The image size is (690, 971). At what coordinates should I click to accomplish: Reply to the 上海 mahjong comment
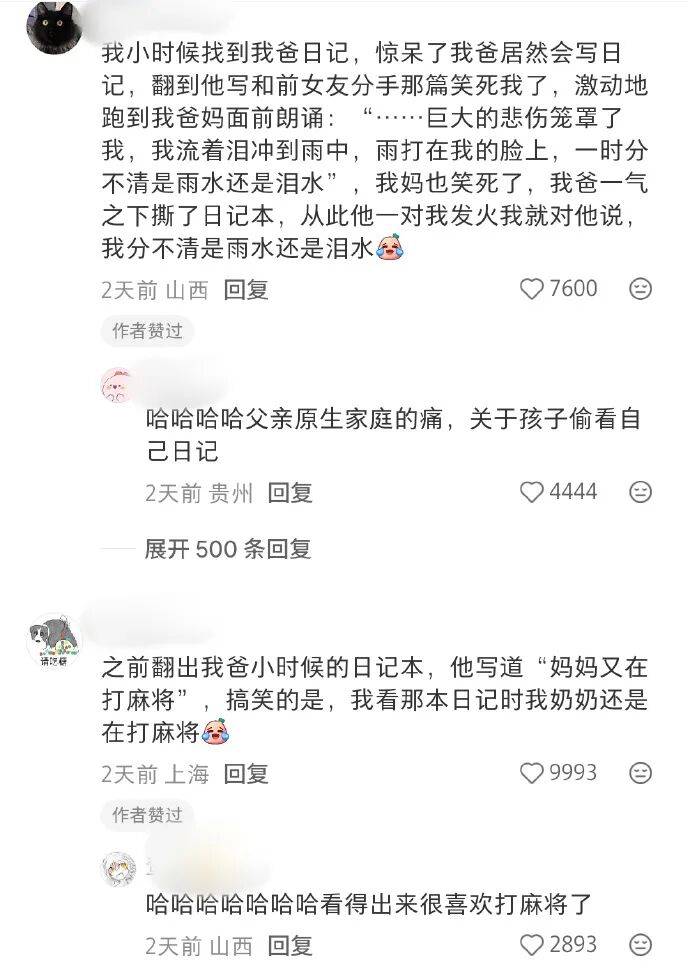(x=246, y=774)
